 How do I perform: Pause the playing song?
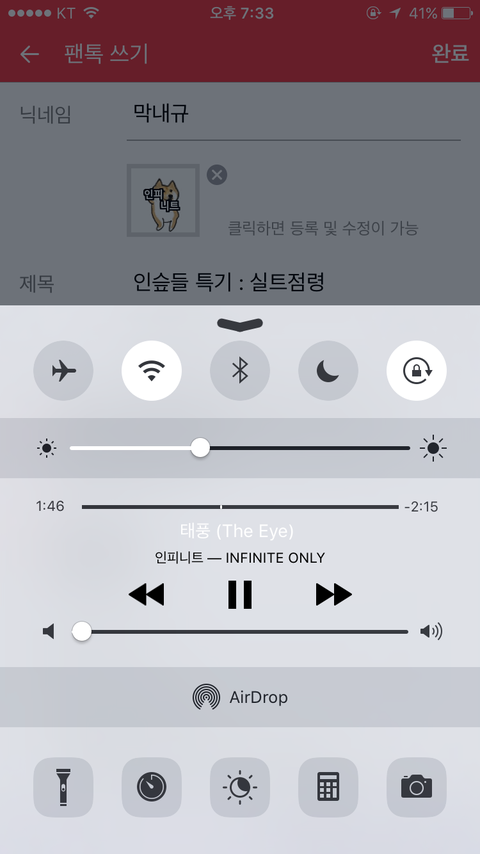pyautogui.click(x=240, y=594)
